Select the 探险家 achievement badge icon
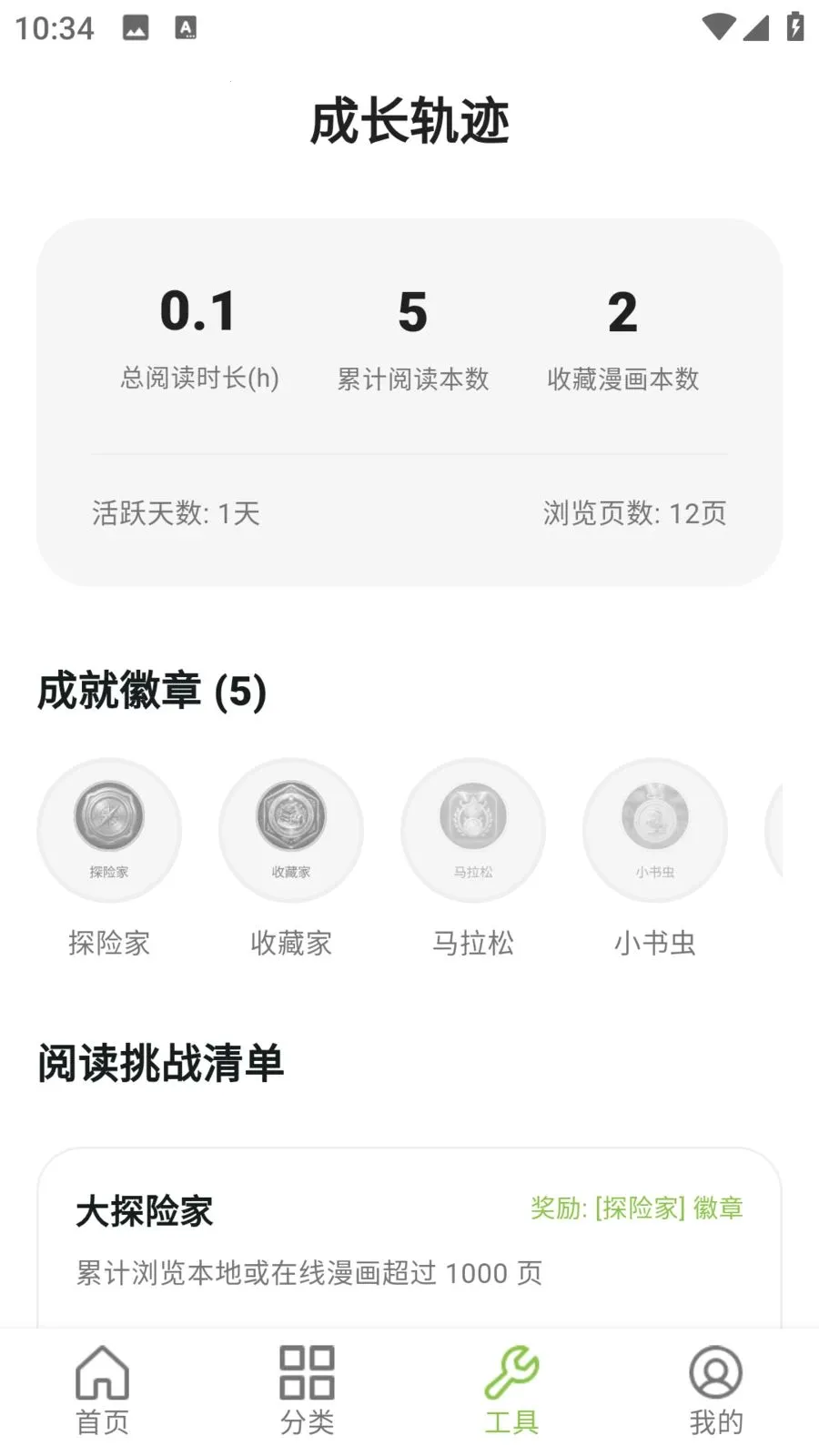The height and width of the screenshot is (1456, 819). 109,828
